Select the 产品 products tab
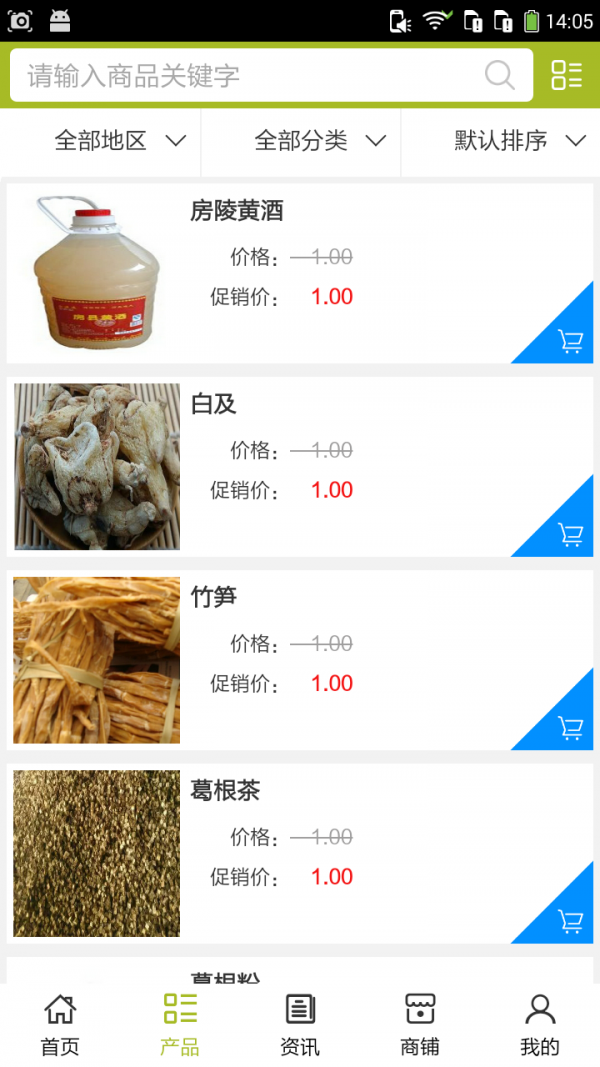Viewport: 600px width, 1067px height. coord(180,1025)
